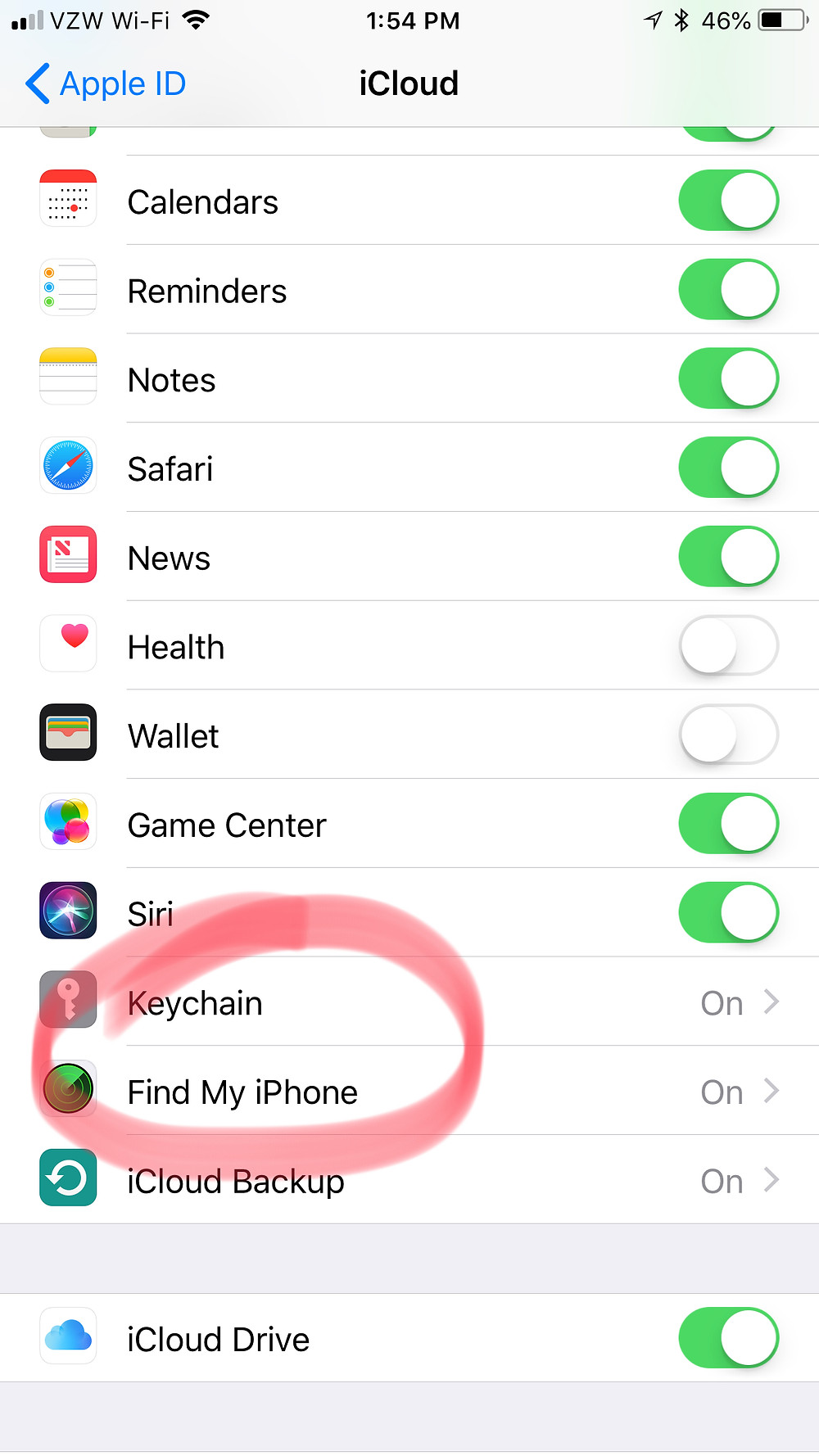Image resolution: width=819 pixels, height=1456 pixels.
Task: Turn off iCloud Drive
Action: [x=728, y=1338]
